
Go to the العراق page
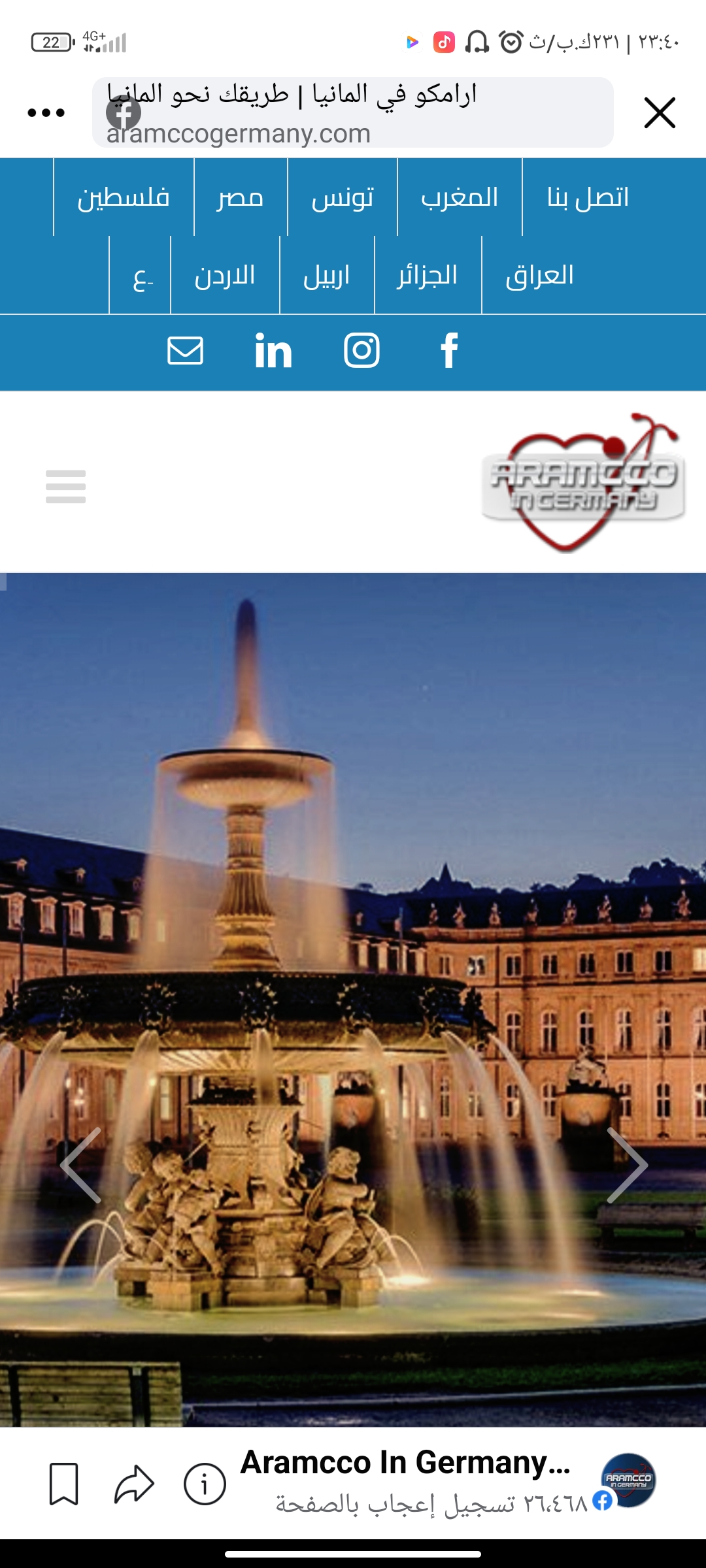539,275
